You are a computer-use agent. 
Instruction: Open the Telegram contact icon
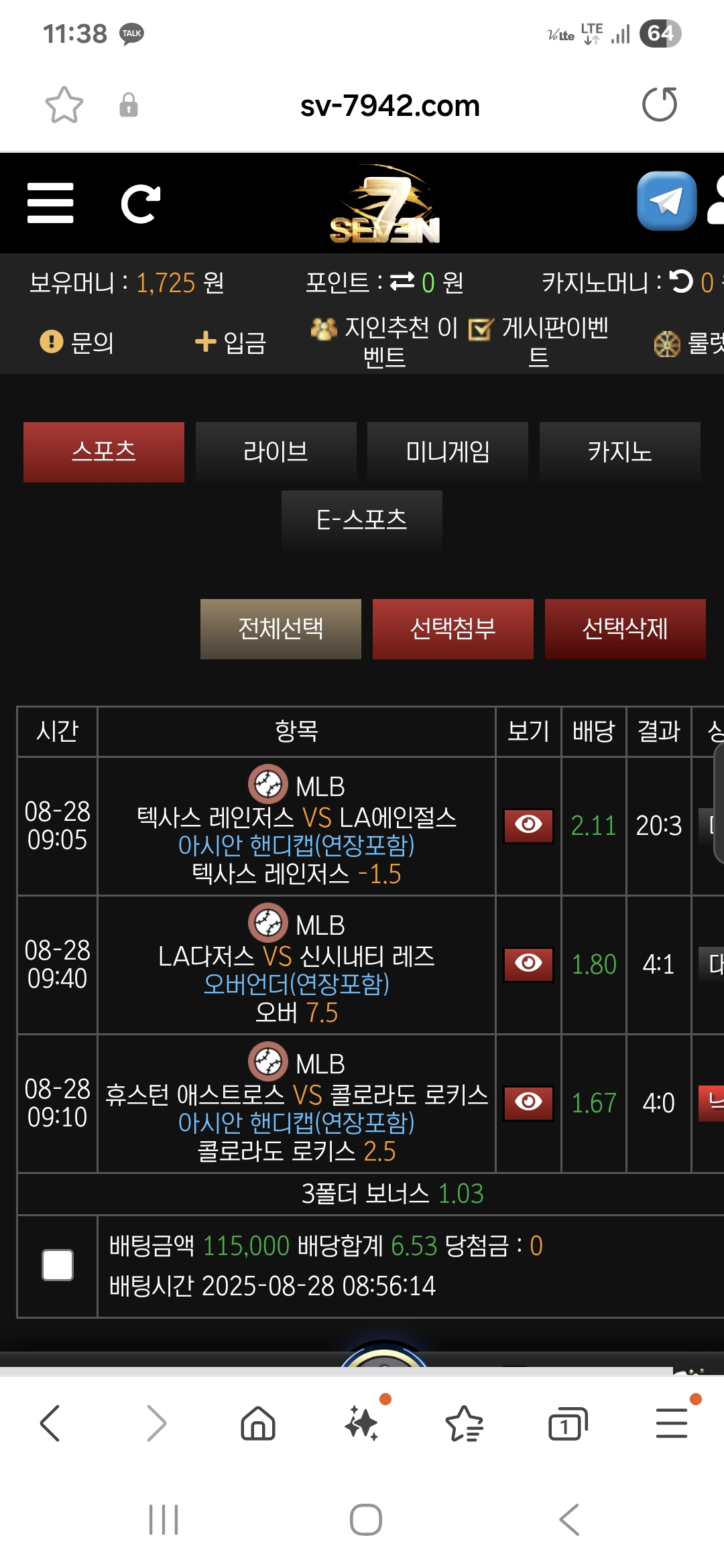(666, 201)
